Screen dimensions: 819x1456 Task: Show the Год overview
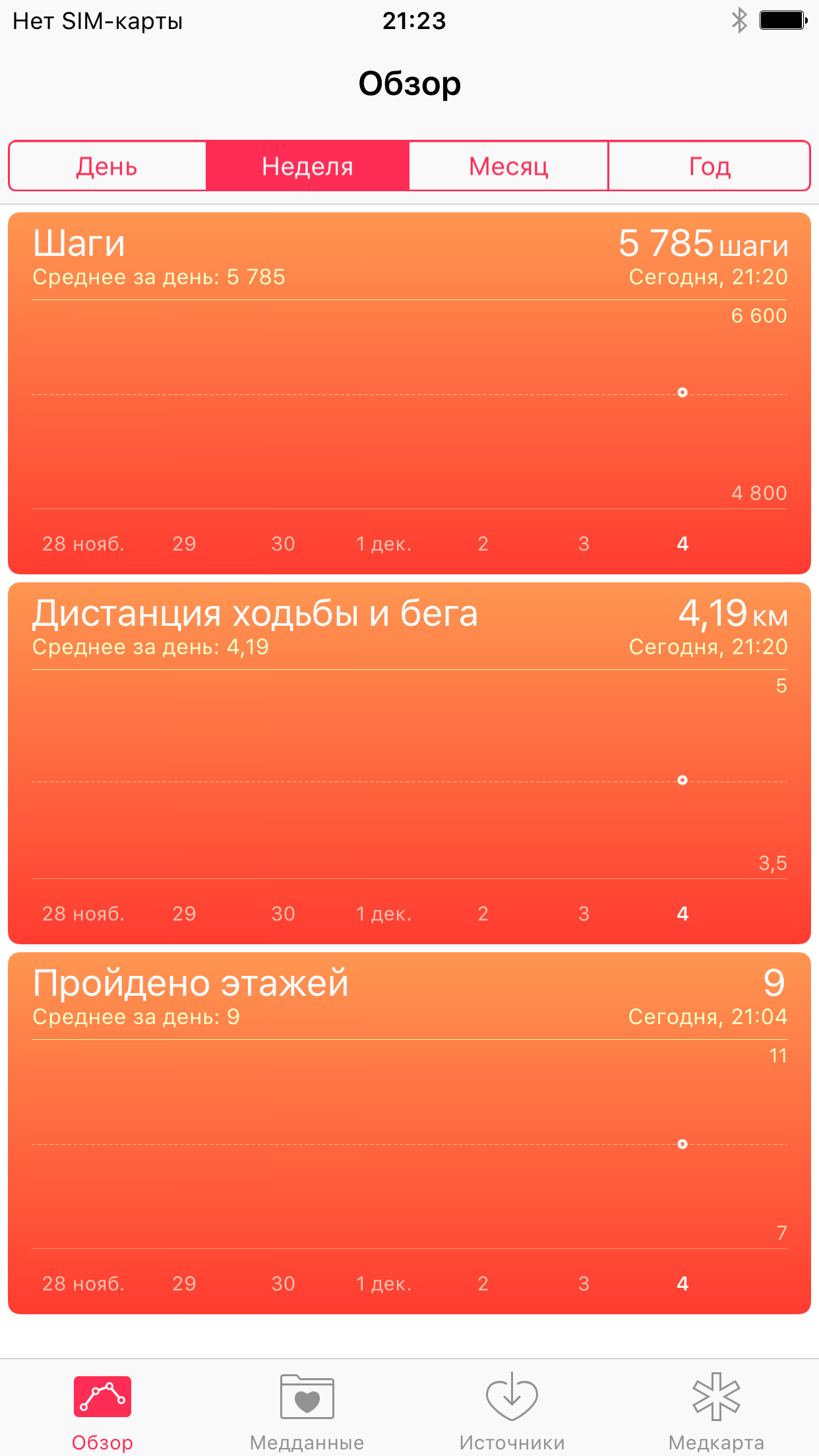[x=709, y=166]
